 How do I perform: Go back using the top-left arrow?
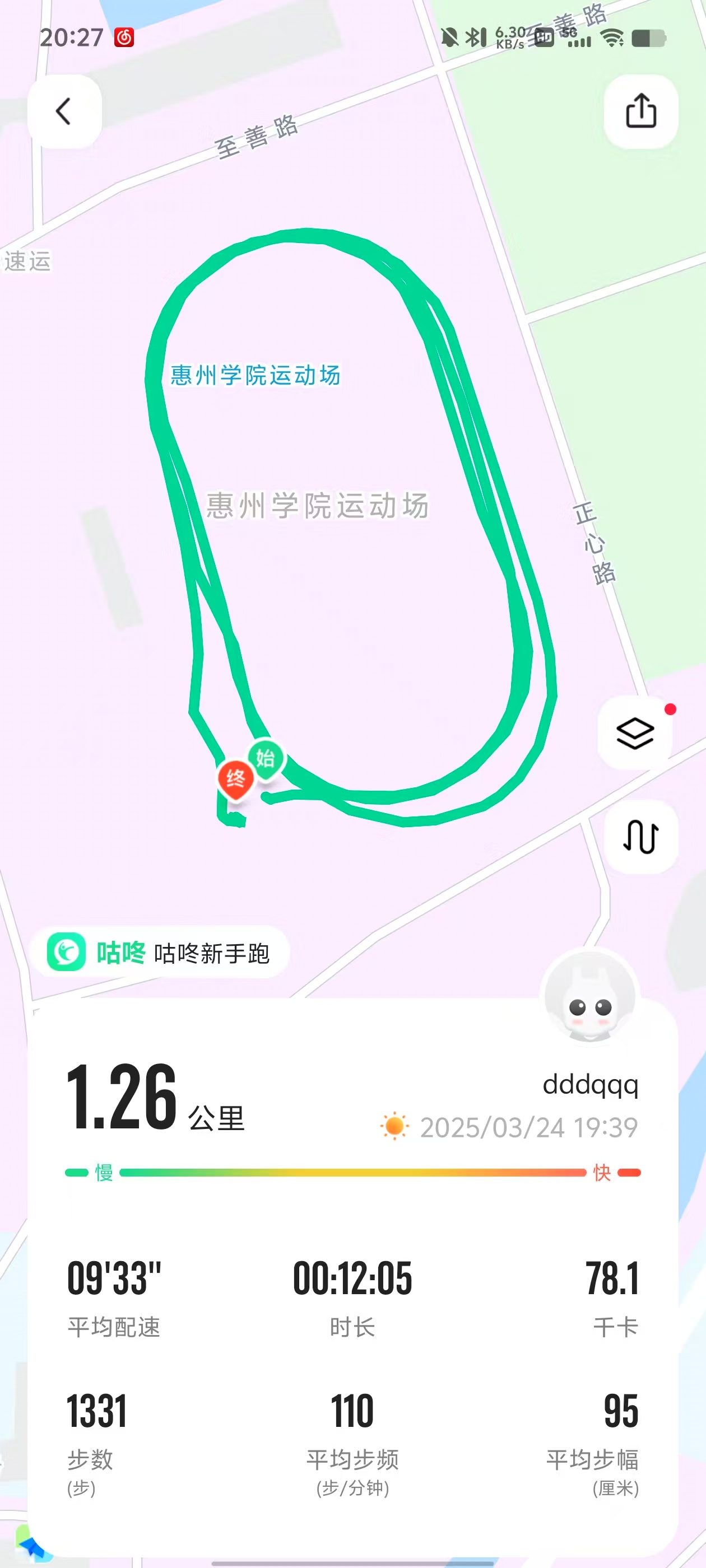64,111
